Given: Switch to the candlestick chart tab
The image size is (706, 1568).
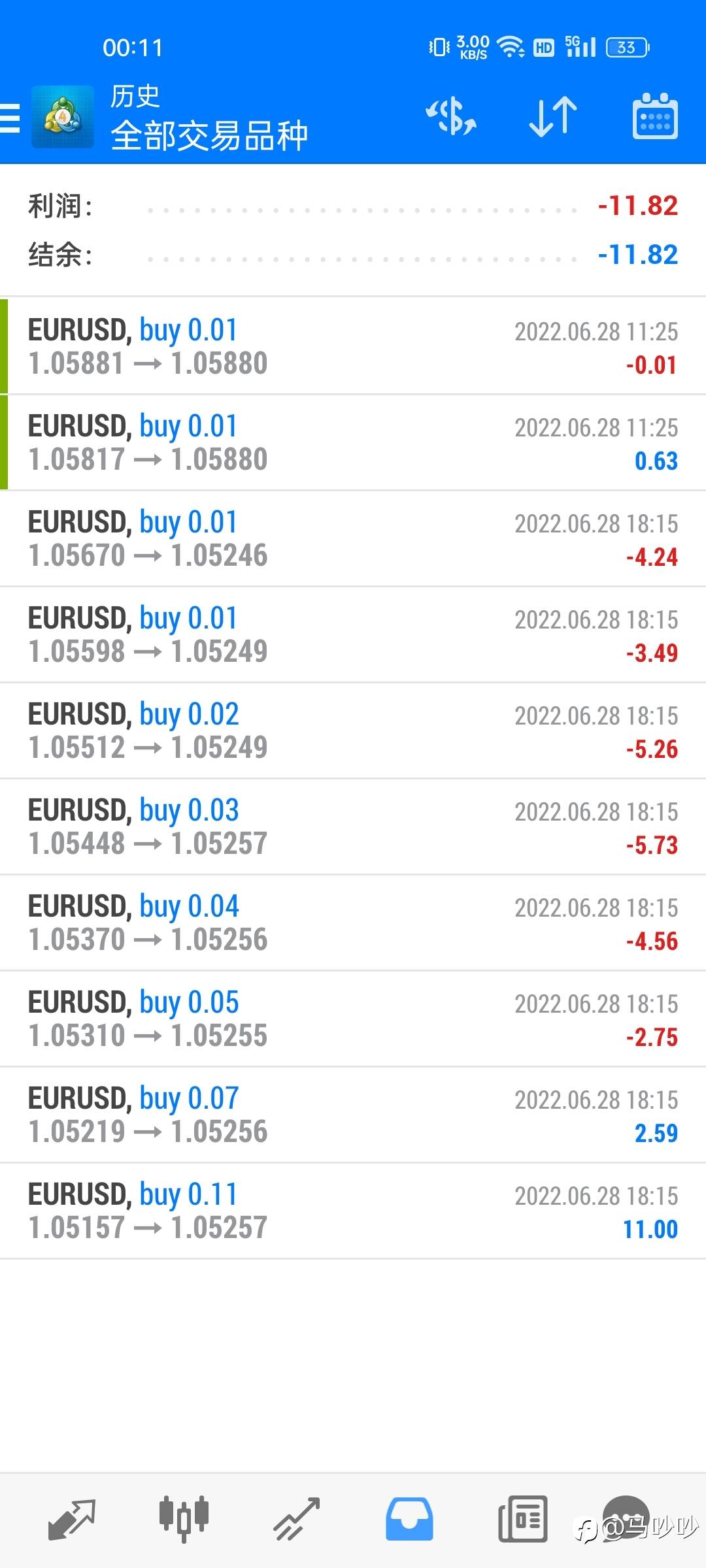Looking at the screenshot, I should point(184,1519).
